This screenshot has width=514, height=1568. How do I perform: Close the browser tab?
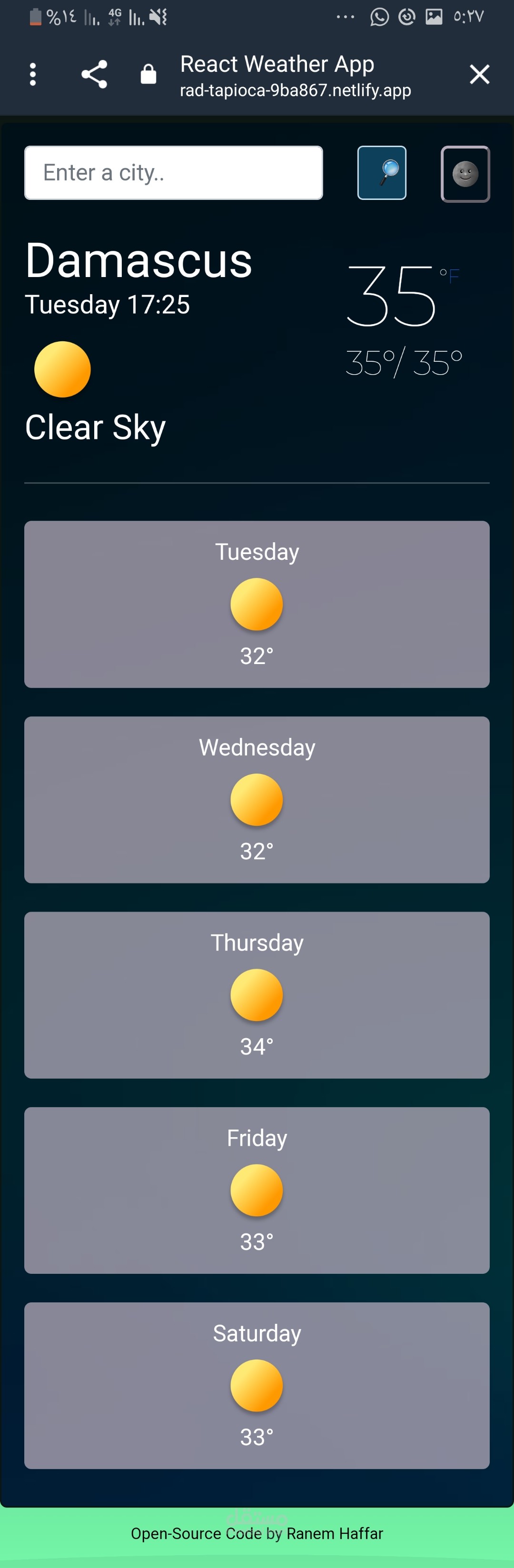479,74
